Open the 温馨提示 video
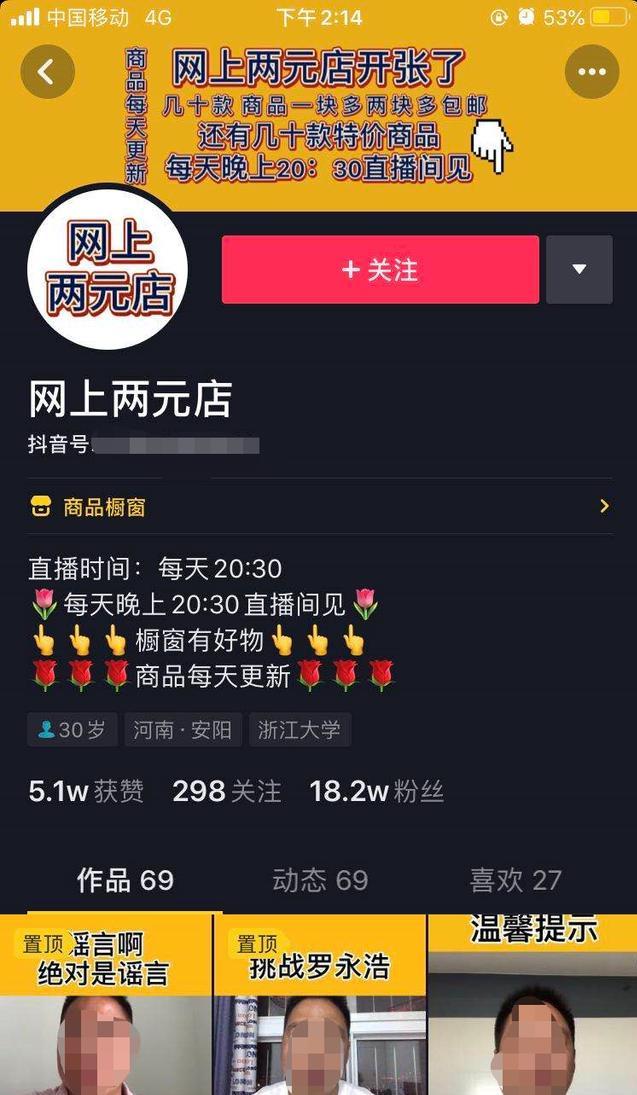This screenshot has width=637, height=1095. click(x=532, y=1005)
